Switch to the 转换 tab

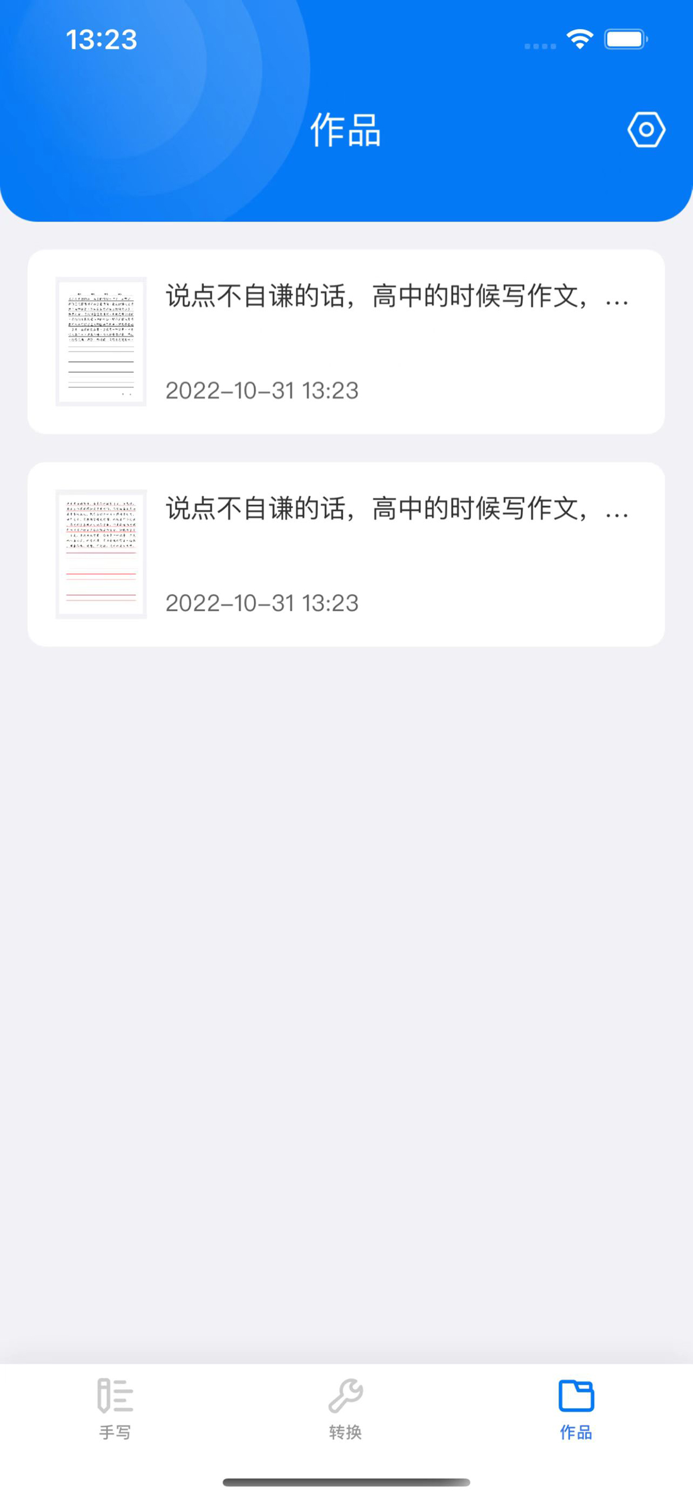(346, 1409)
